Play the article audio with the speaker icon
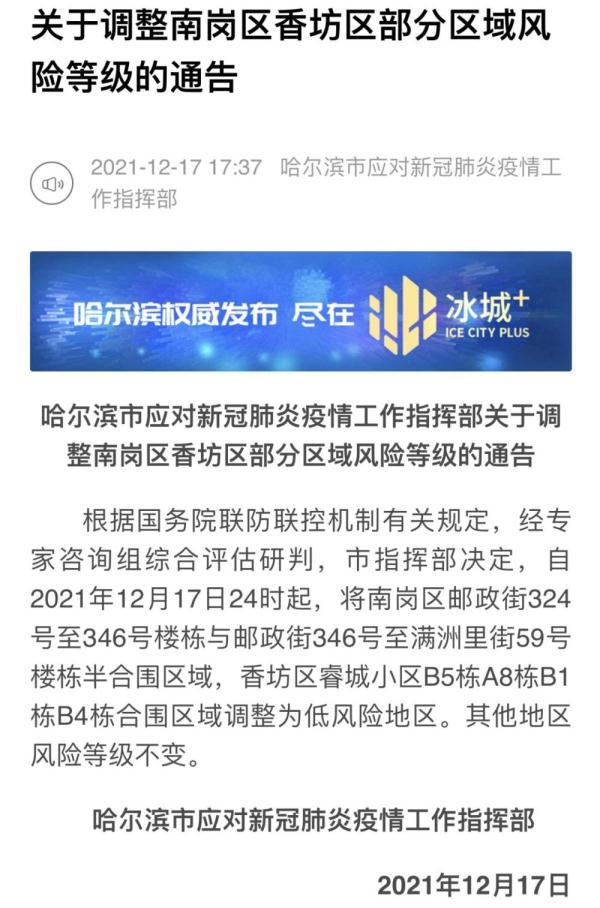This screenshot has height=908, width=600. [52, 184]
